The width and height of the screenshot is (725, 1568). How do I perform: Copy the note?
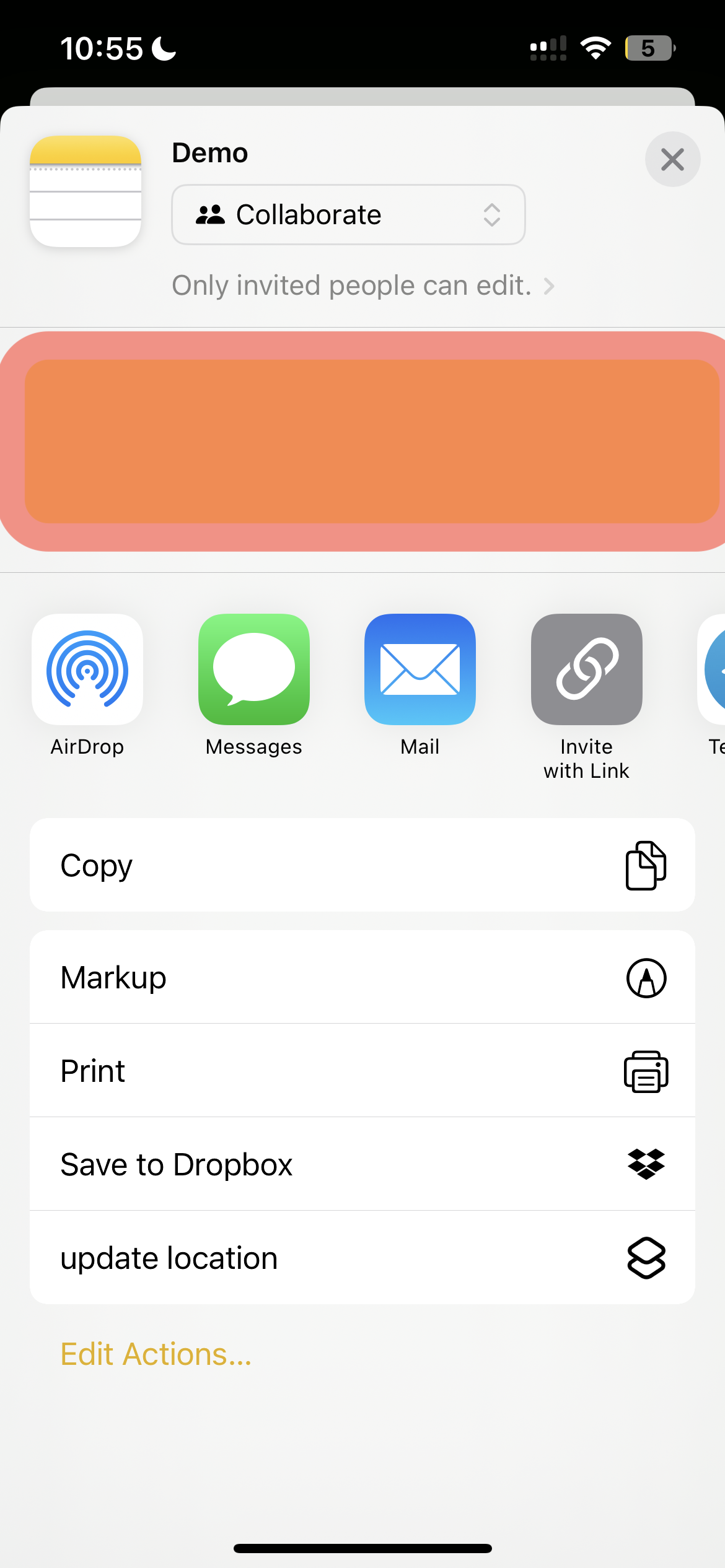point(362,865)
